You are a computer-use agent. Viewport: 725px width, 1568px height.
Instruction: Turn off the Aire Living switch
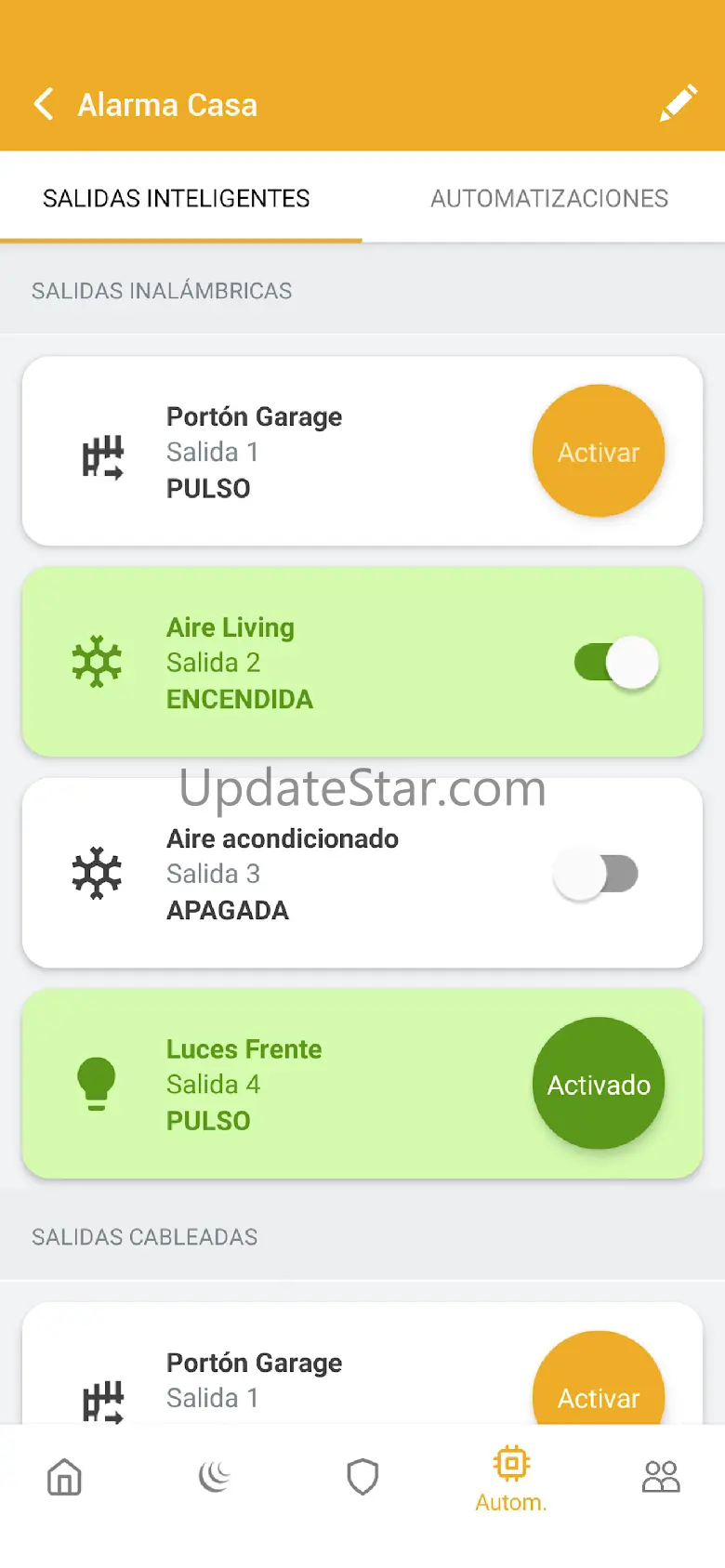(616, 663)
